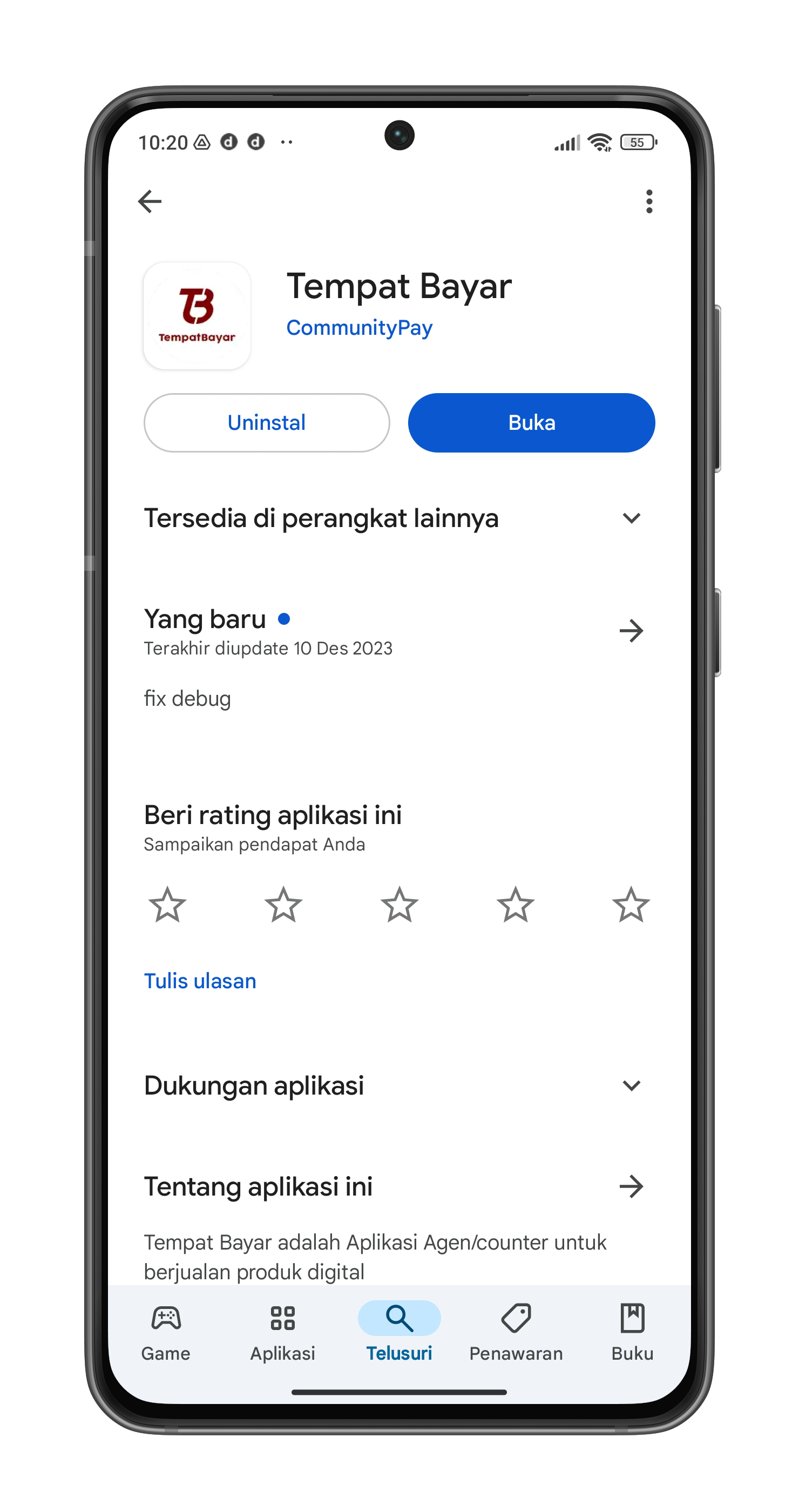Open the CommunityPay developer page
The width and height of the screenshot is (799, 1512).
[x=359, y=328]
